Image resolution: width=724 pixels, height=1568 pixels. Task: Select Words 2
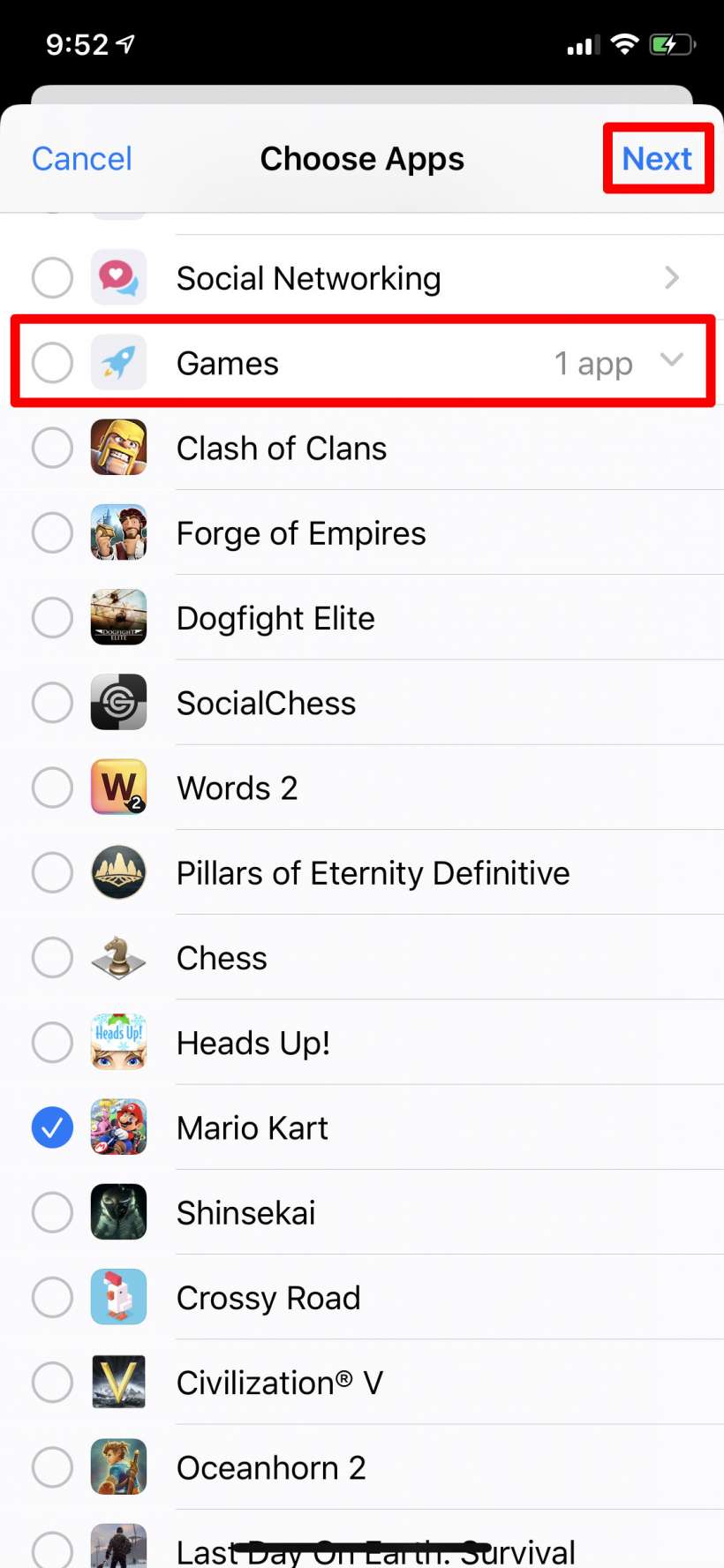tap(52, 788)
